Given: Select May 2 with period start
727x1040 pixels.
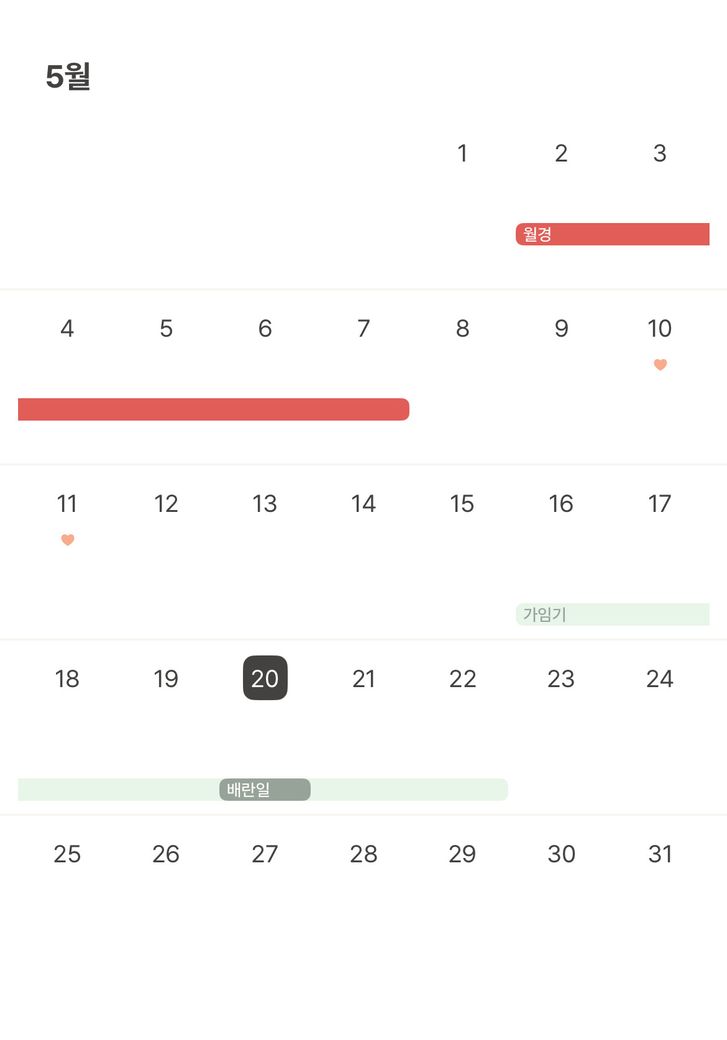Looking at the screenshot, I should click(x=561, y=153).
